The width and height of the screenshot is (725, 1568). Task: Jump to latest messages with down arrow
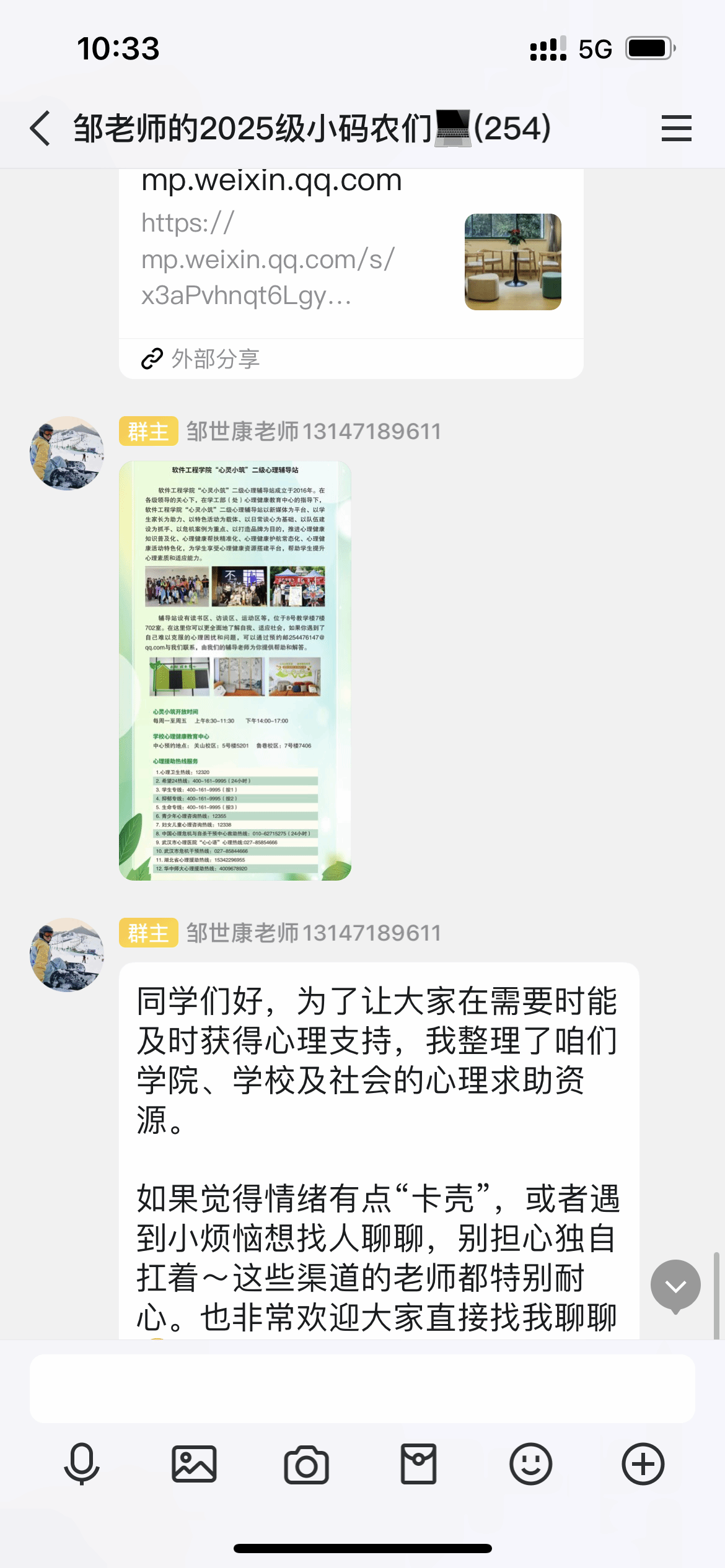coord(675,1286)
